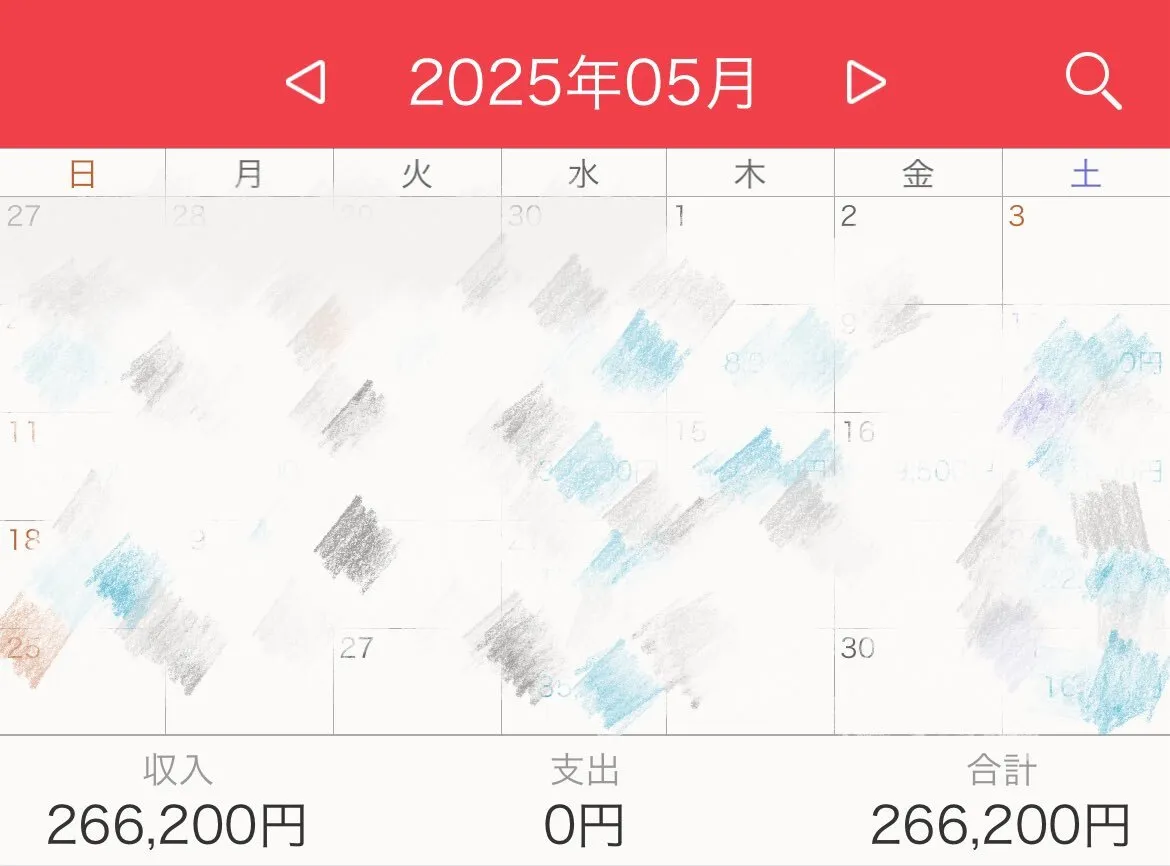This screenshot has width=1170, height=866.
Task: Go to the next month
Action: tap(865, 82)
